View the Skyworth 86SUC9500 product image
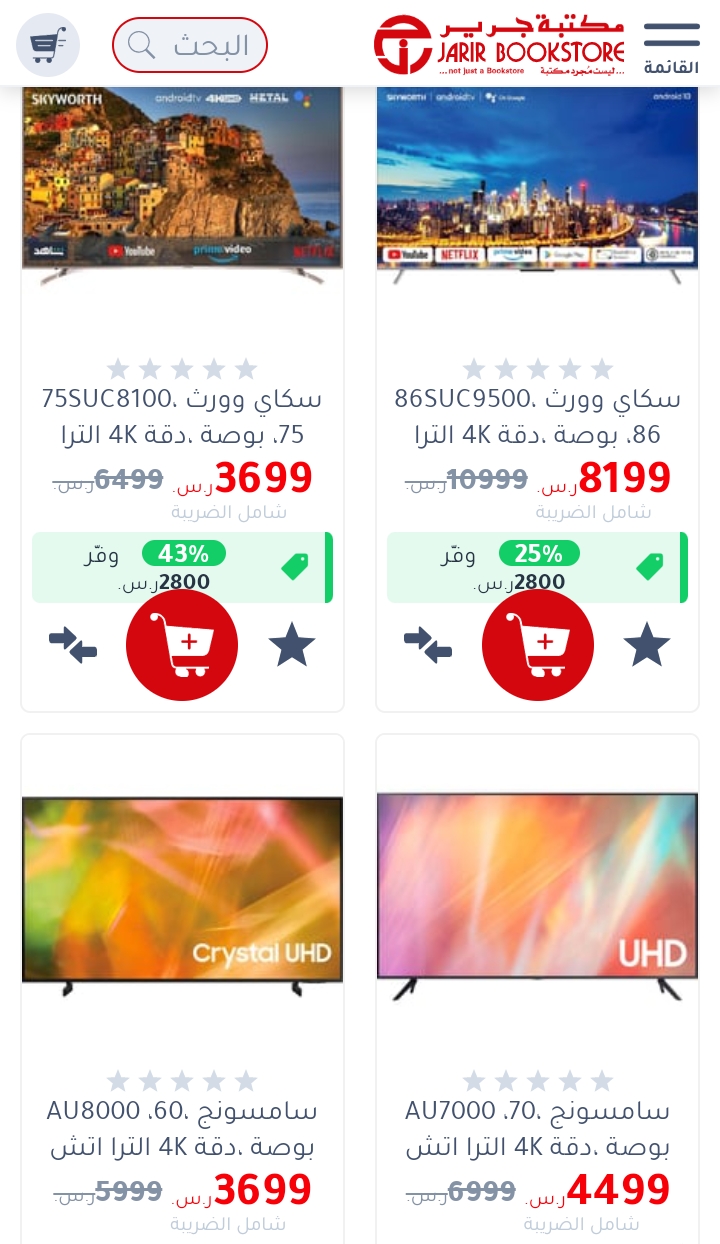This screenshot has width=720, height=1244. pyautogui.click(x=537, y=186)
